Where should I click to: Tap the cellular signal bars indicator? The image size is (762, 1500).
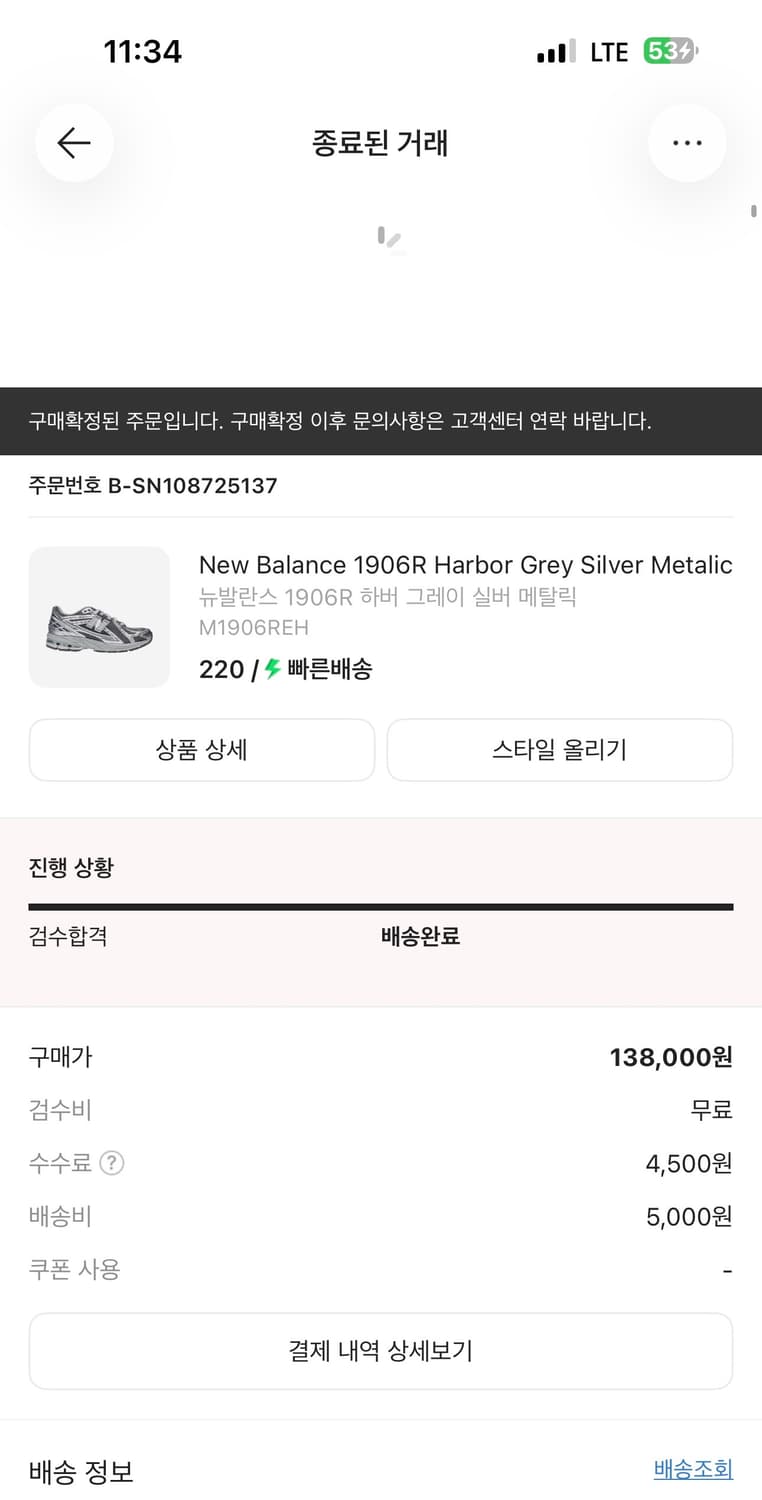click(554, 51)
